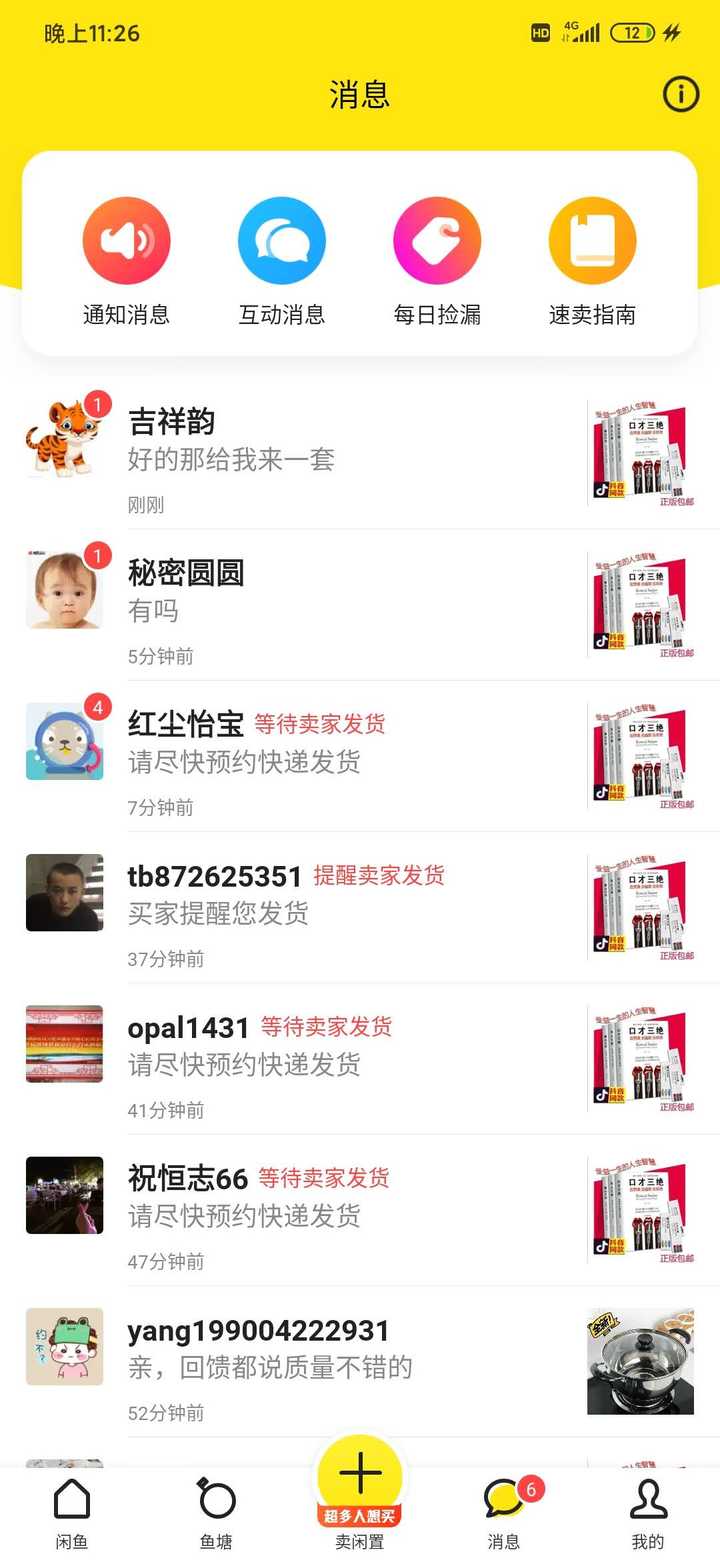
Task: Open the chat with 祝恒志66
Action: pyautogui.click(x=340, y=1211)
